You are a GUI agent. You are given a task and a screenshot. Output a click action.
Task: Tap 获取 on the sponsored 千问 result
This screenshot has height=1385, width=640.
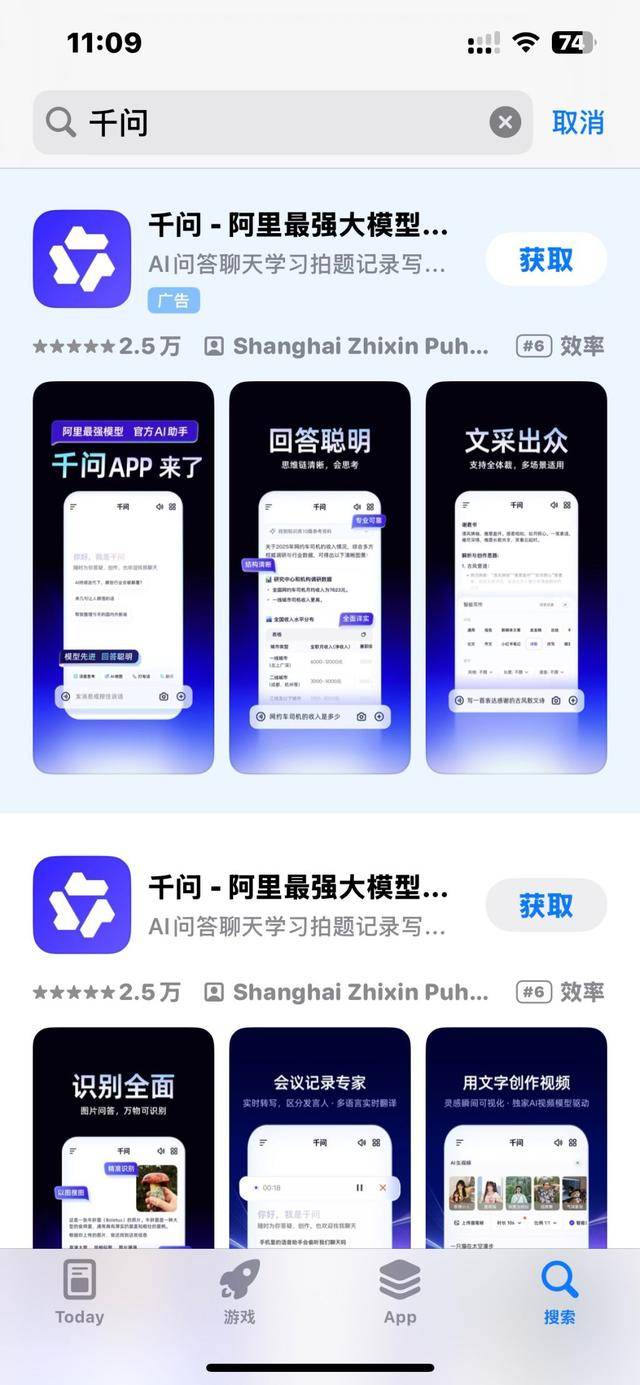coord(546,260)
